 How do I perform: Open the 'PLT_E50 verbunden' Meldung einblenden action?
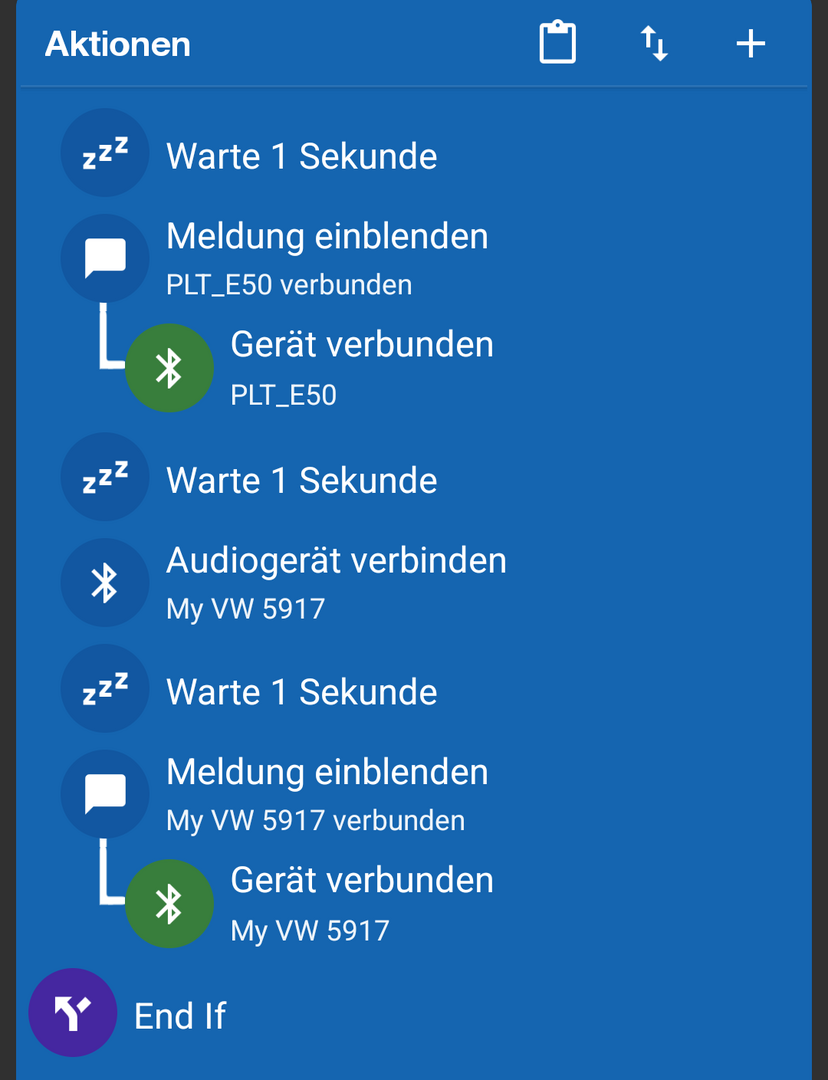[326, 258]
